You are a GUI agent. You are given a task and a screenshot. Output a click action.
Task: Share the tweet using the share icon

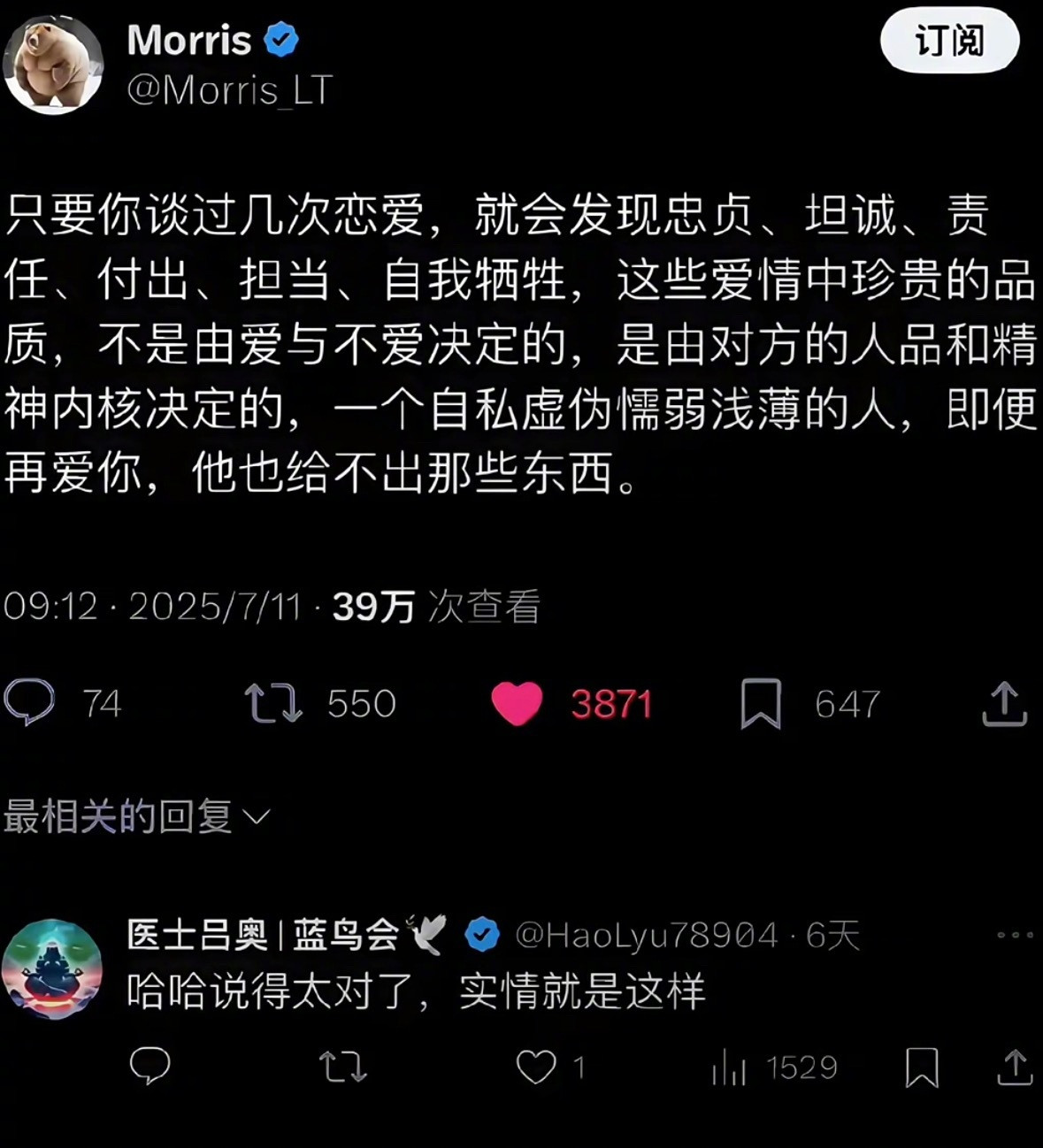tap(1004, 703)
